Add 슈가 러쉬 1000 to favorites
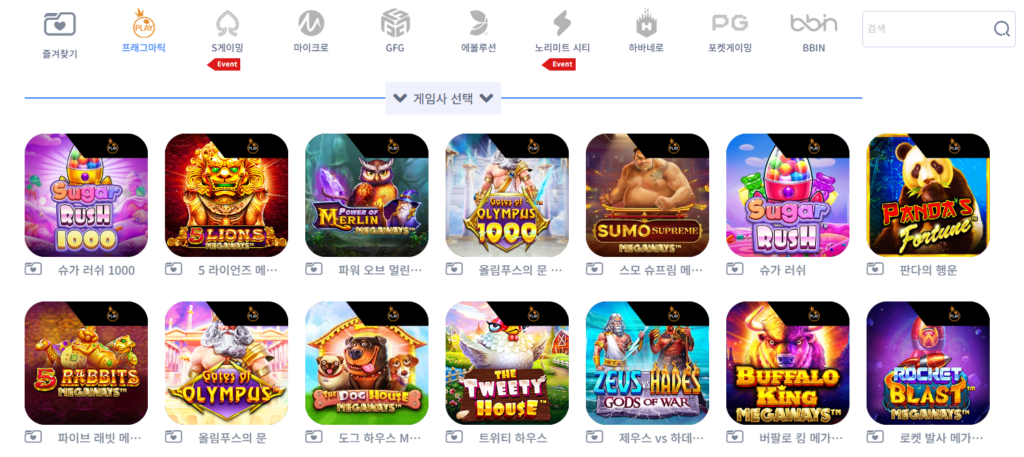The image size is (1024, 457). click(x=34, y=270)
